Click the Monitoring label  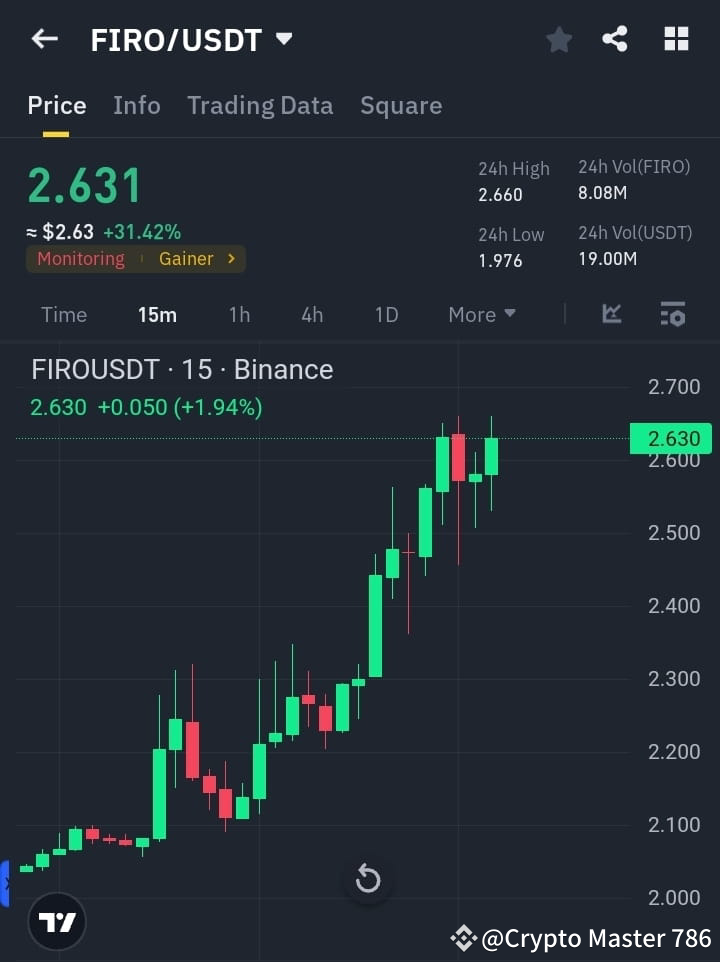click(80, 258)
